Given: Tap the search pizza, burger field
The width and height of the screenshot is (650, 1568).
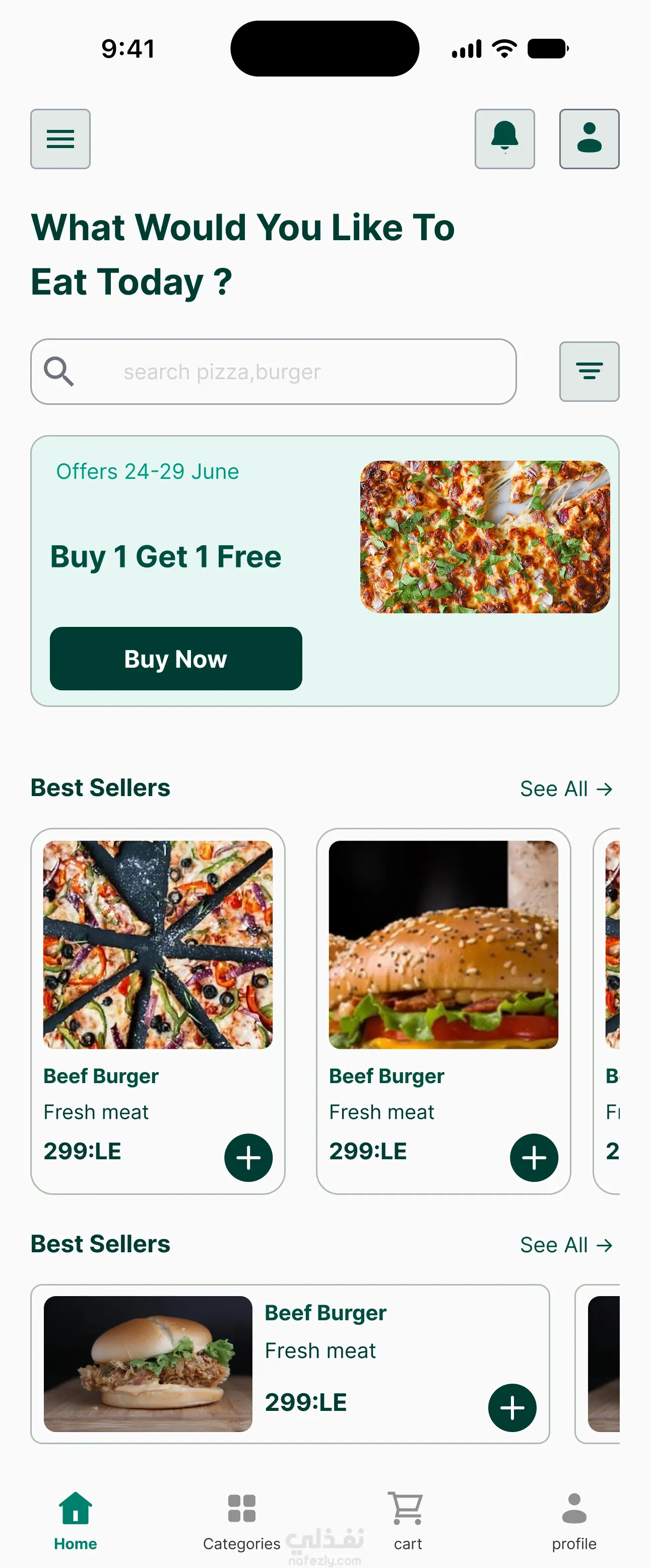Looking at the screenshot, I should coord(274,371).
